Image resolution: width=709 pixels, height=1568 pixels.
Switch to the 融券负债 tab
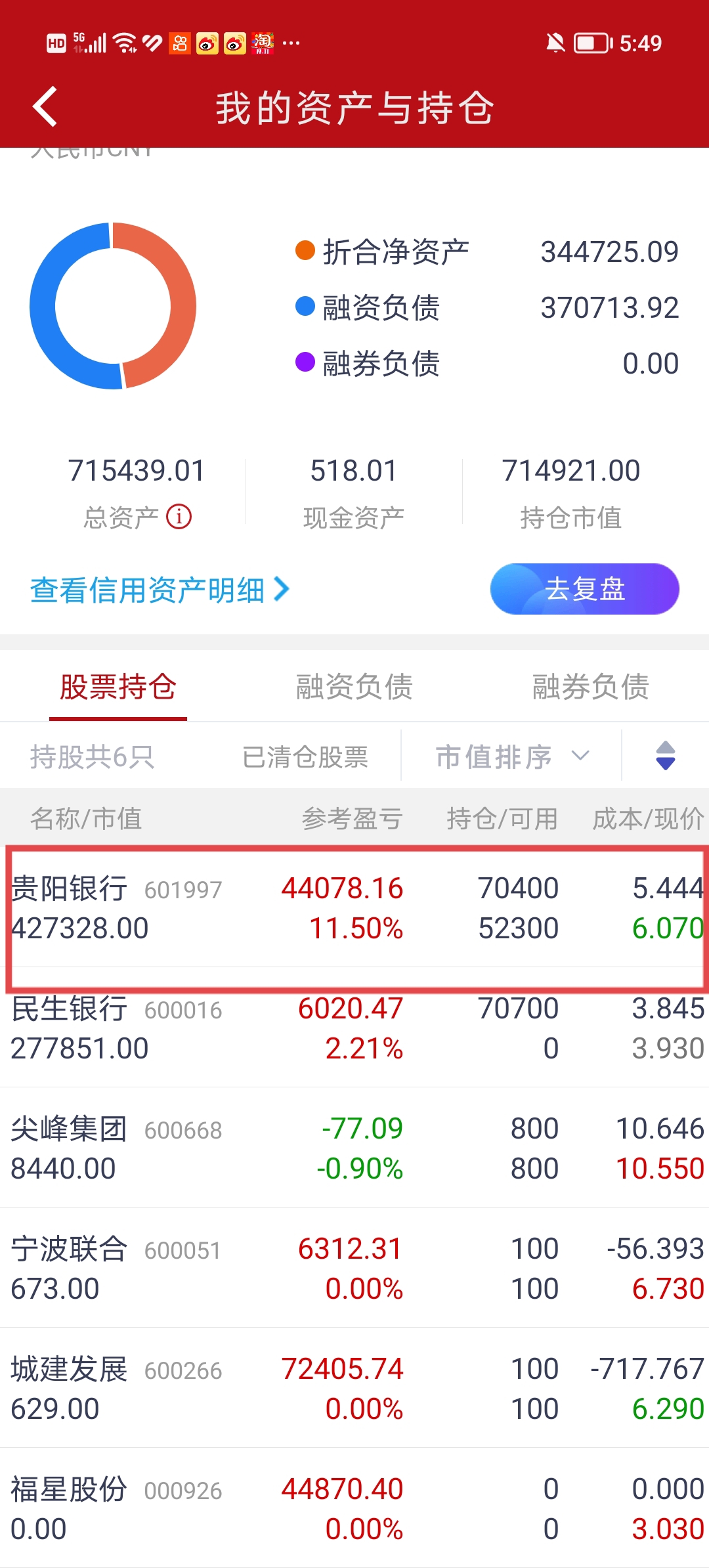tap(590, 687)
